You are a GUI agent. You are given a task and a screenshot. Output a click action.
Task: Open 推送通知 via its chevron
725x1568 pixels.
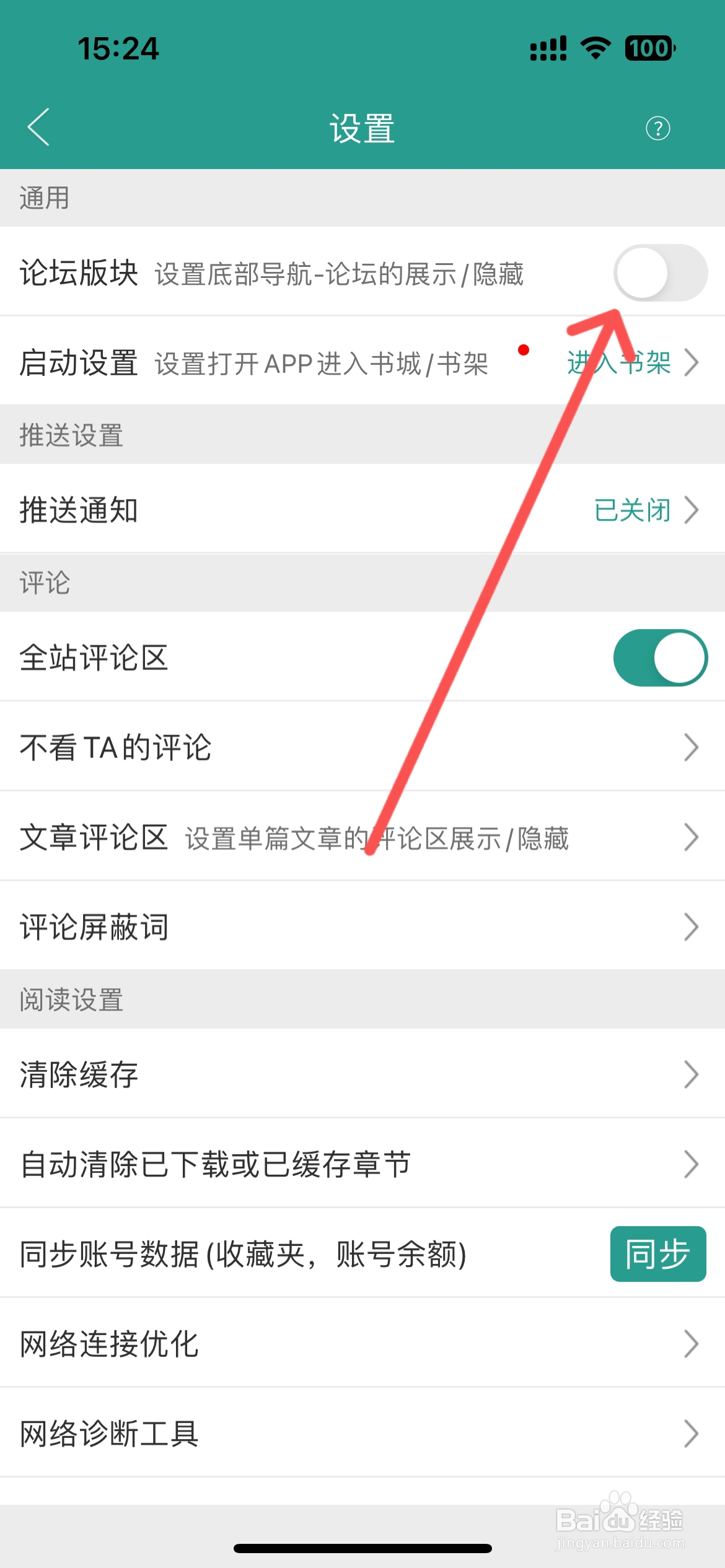pos(693,511)
